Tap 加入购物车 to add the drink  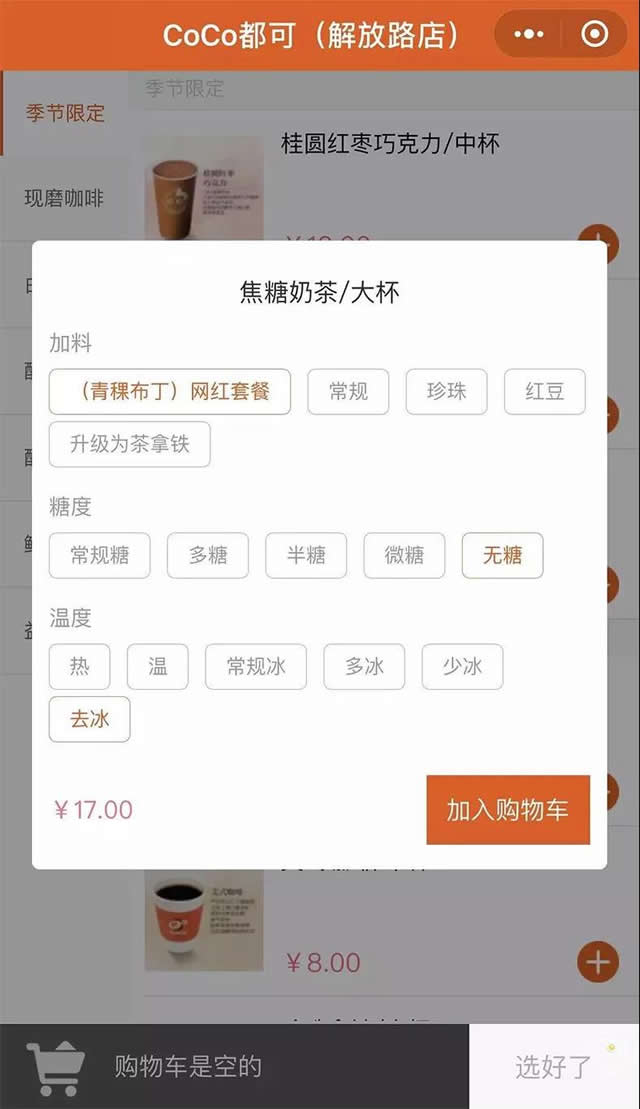tap(507, 810)
